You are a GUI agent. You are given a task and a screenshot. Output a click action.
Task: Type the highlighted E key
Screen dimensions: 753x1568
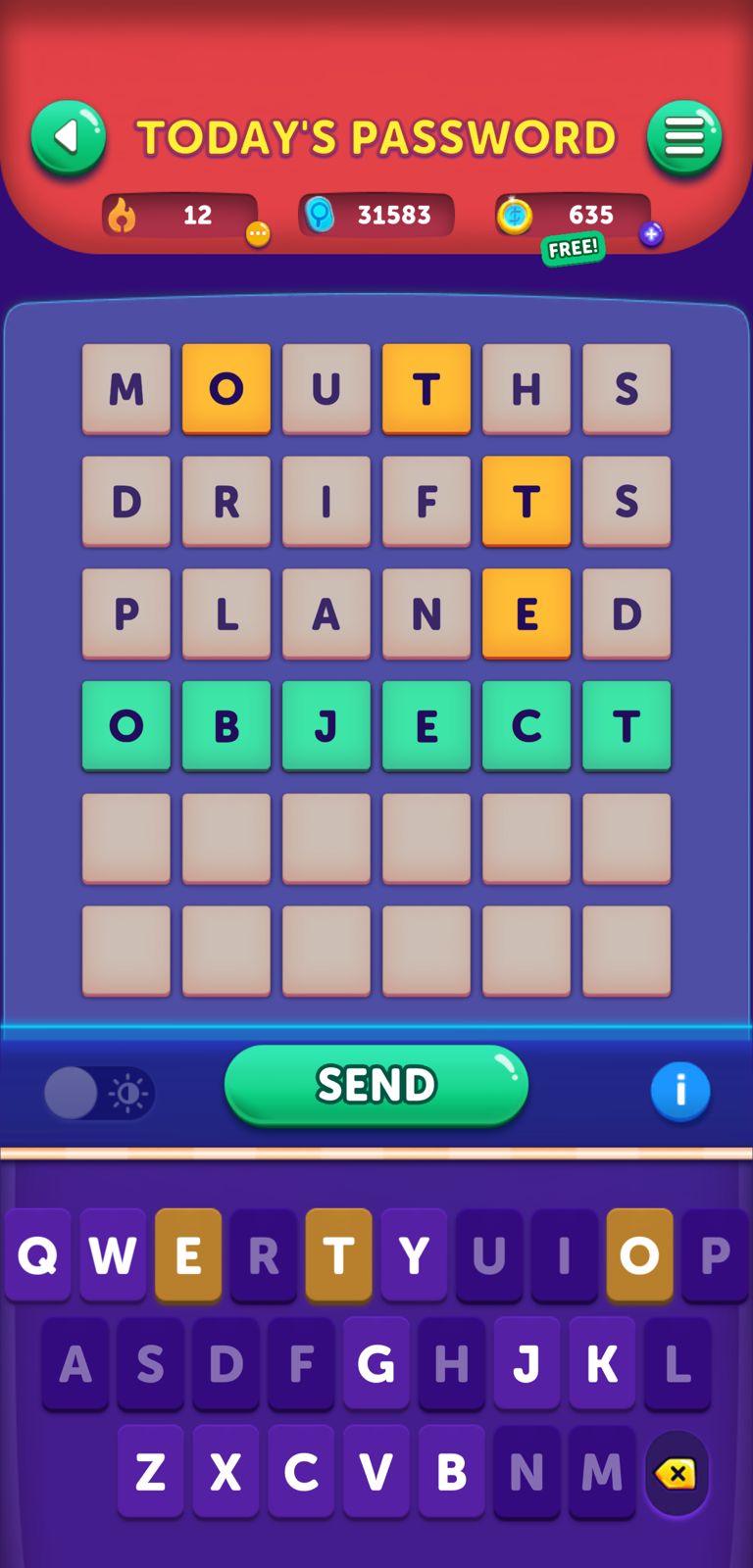[188, 1254]
